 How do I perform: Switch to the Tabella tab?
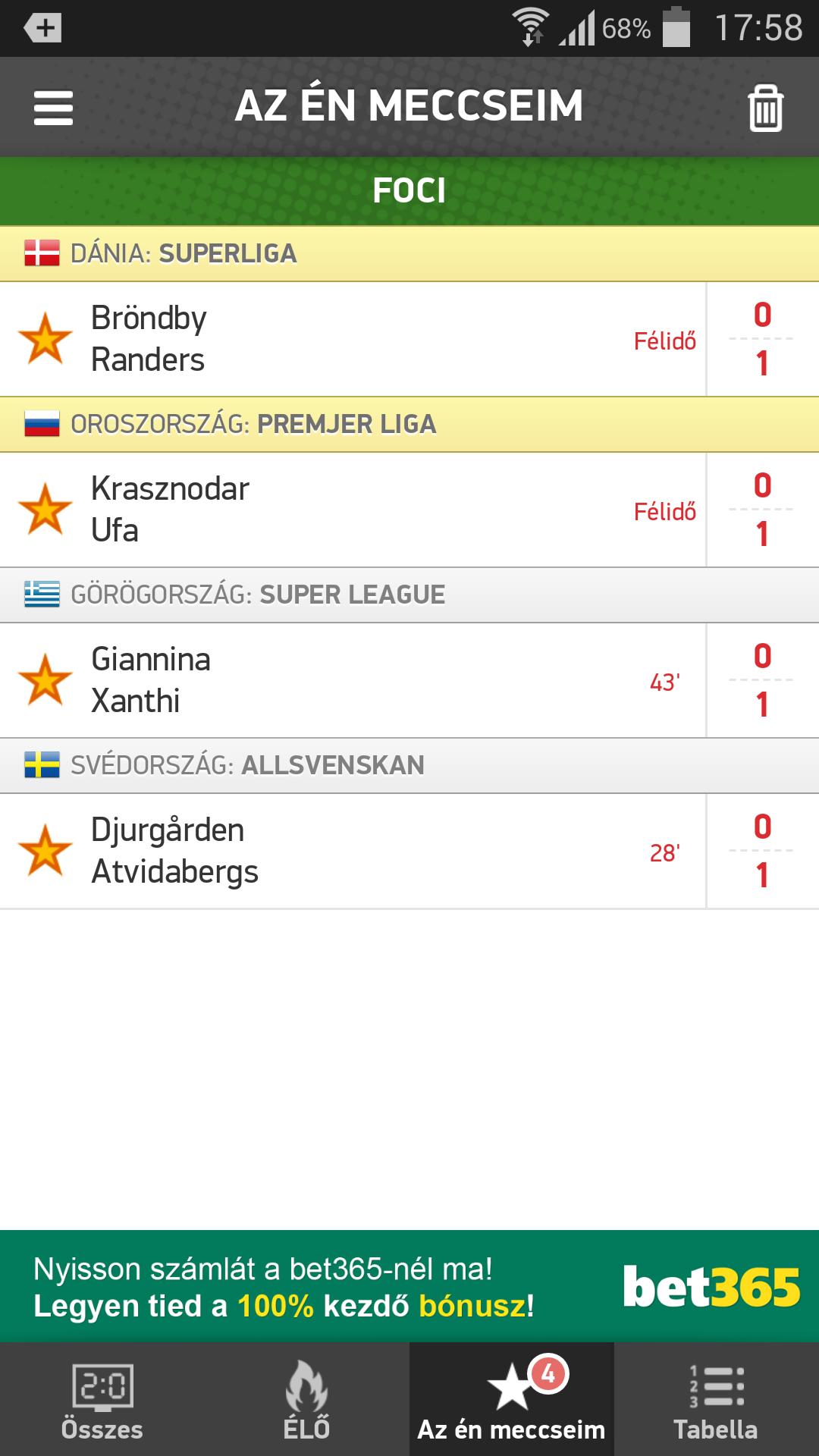[716, 1400]
